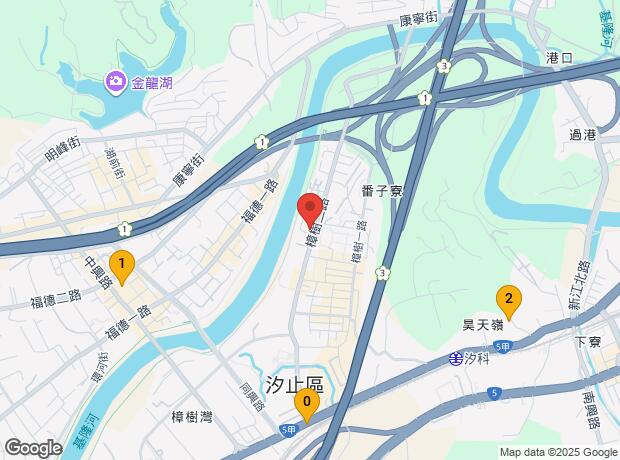This screenshot has height=460, width=620.
Task: Select the 汐科 train station icon
Action: [456, 358]
